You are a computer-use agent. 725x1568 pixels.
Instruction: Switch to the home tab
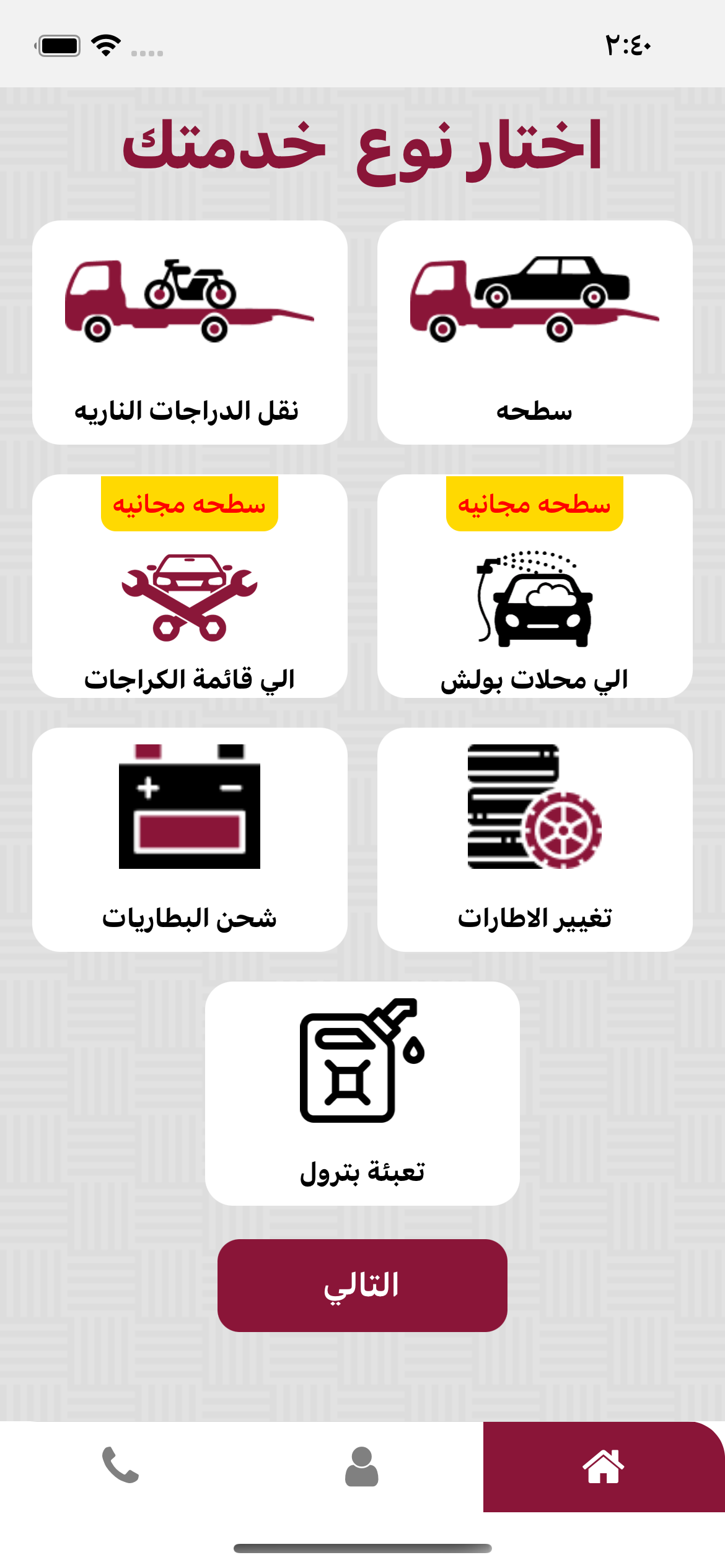604,1466
